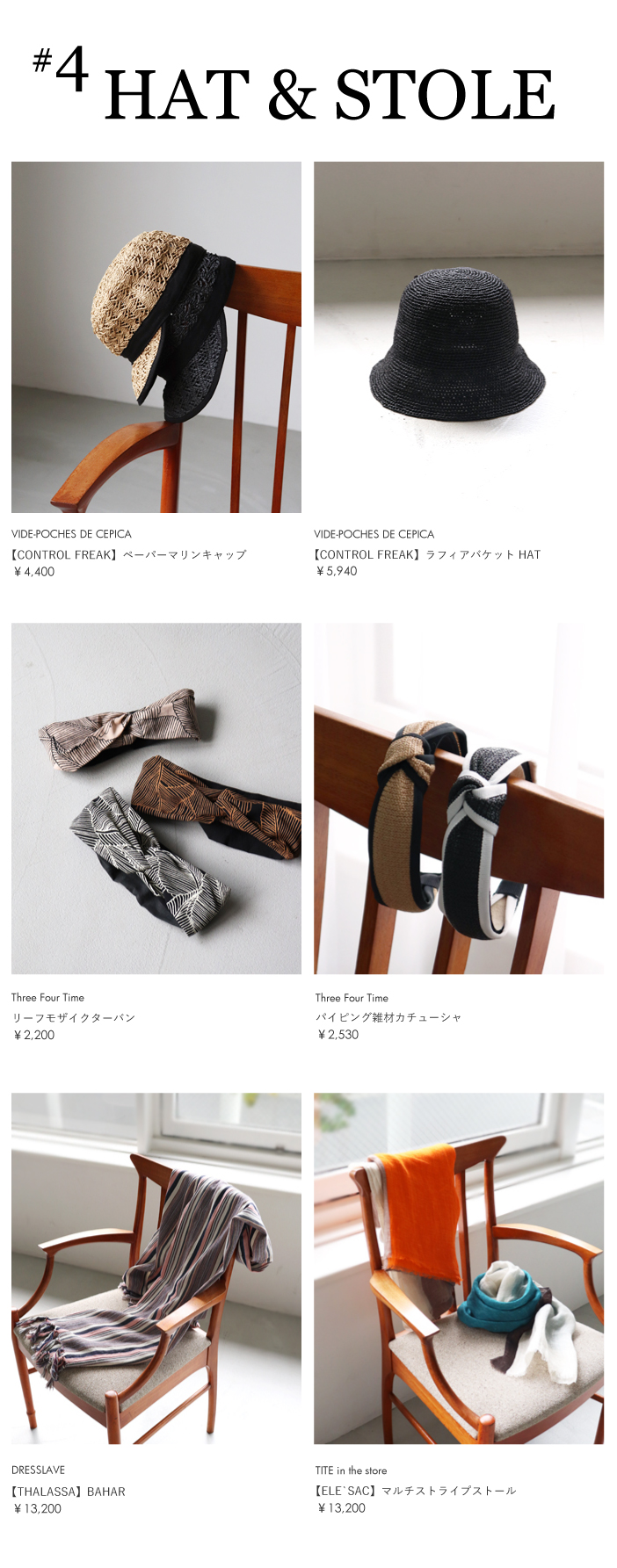Open the ELE'SAC multi-stripe stole product

pyautogui.click(x=458, y=1268)
